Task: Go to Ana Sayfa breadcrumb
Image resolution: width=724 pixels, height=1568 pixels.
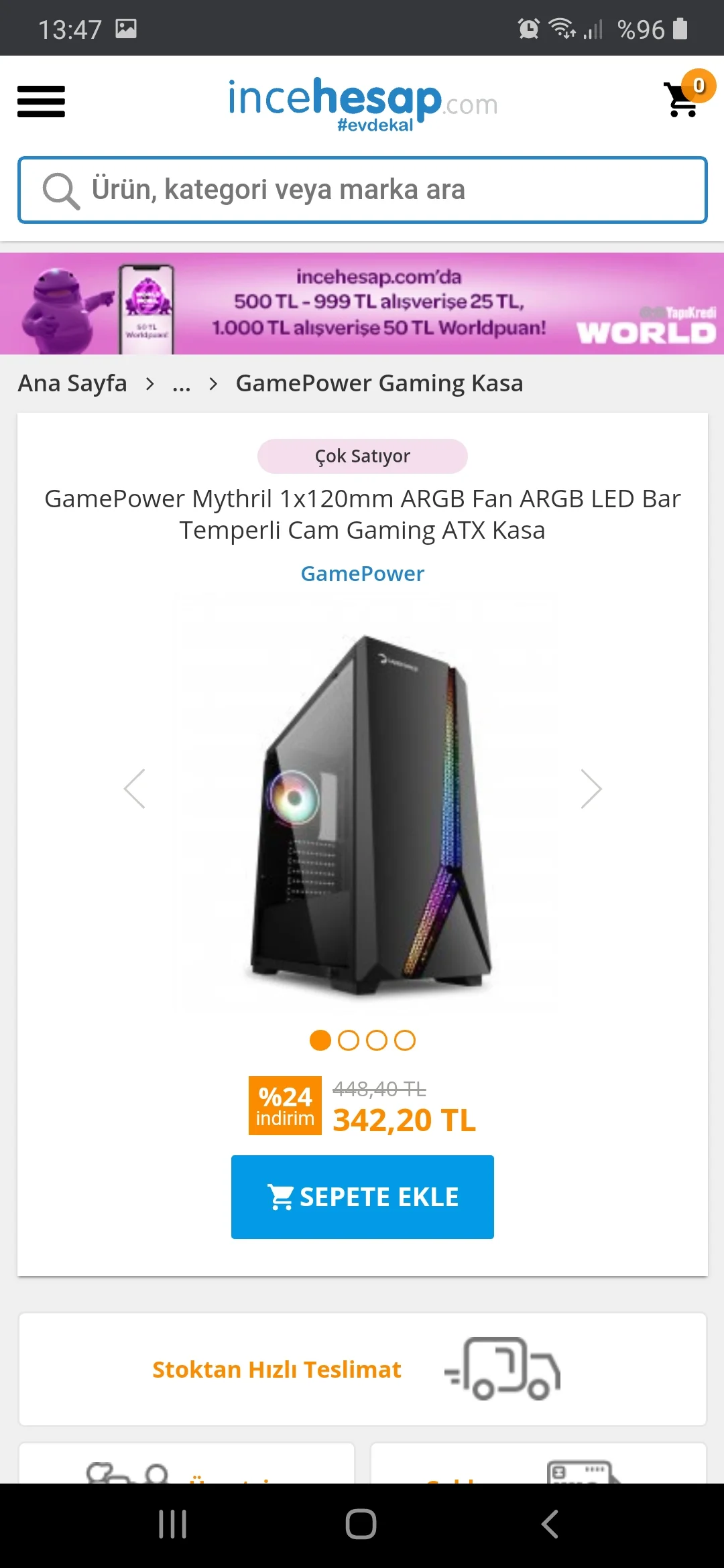Action: pos(72,383)
